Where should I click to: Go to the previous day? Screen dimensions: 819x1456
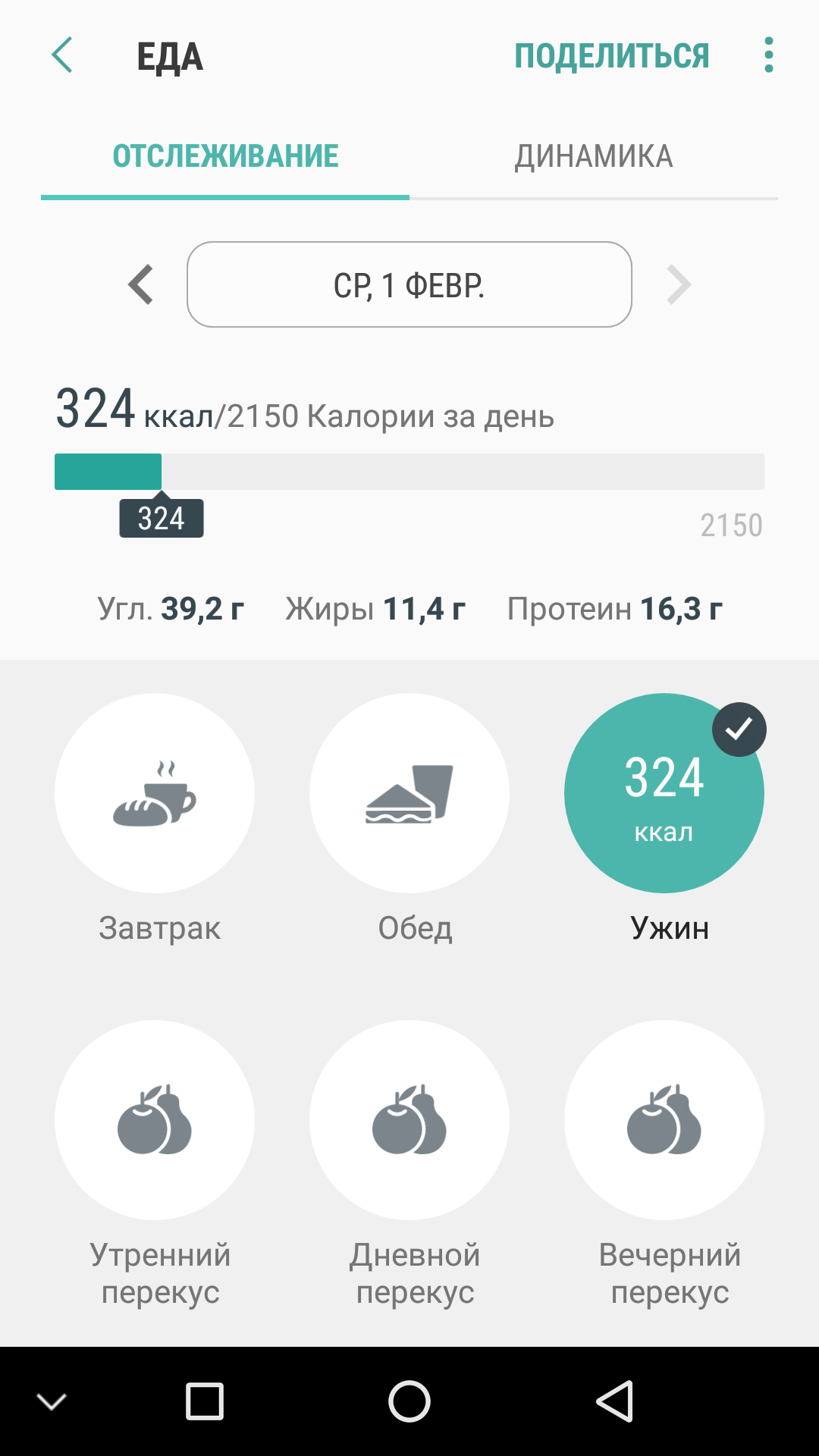[141, 285]
